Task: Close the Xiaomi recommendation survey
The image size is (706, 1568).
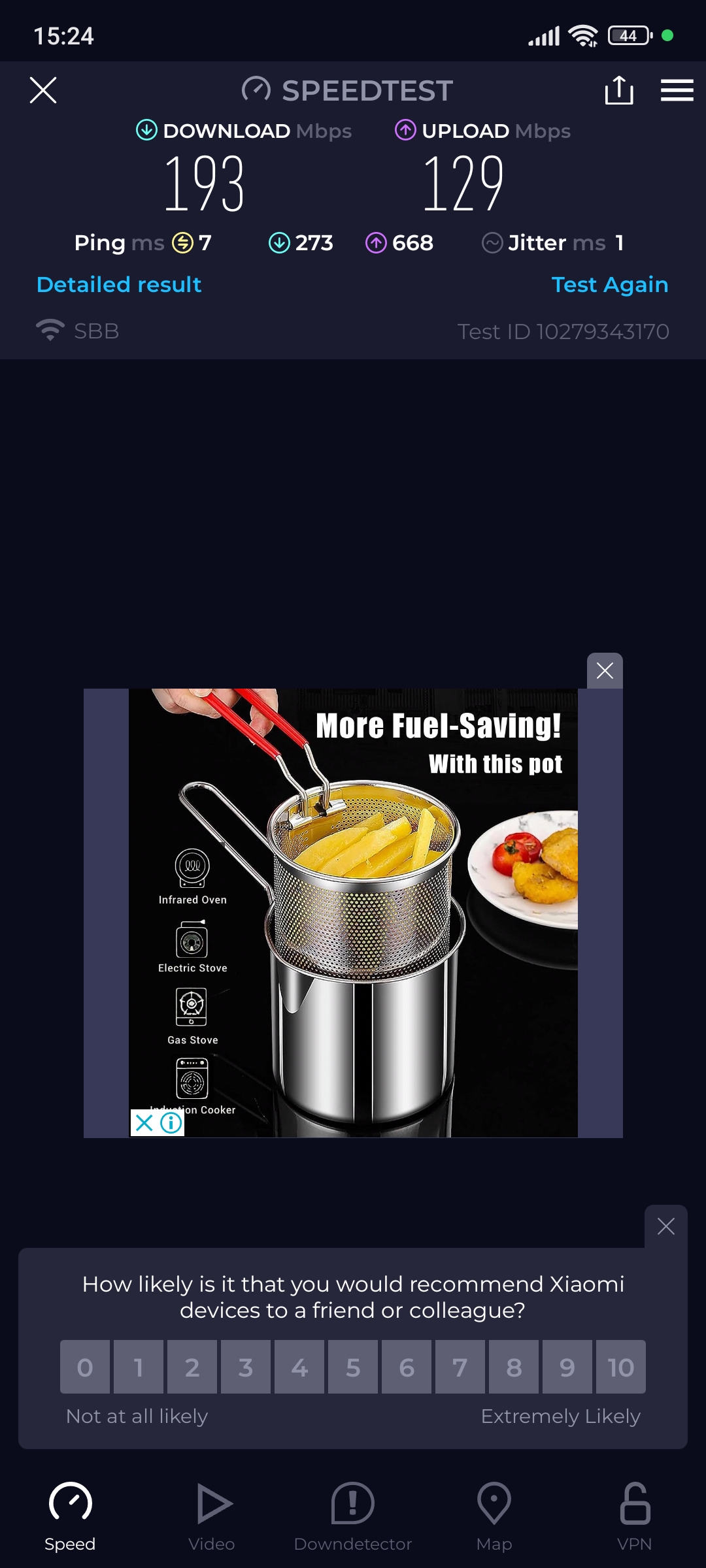Action: (x=665, y=1226)
